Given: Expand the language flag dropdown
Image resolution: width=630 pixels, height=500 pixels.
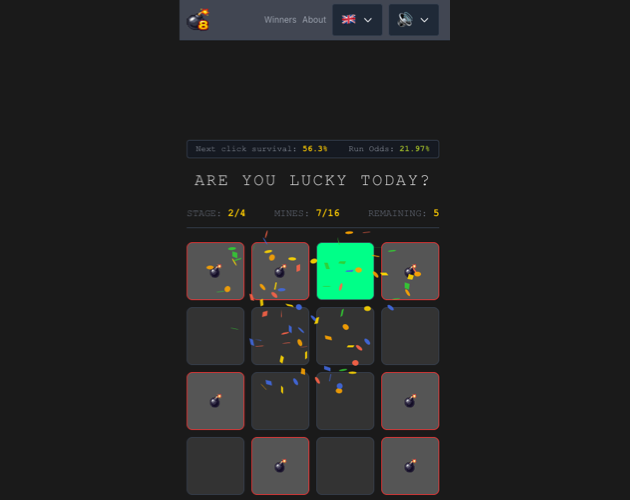Looking at the screenshot, I should [x=357, y=20].
